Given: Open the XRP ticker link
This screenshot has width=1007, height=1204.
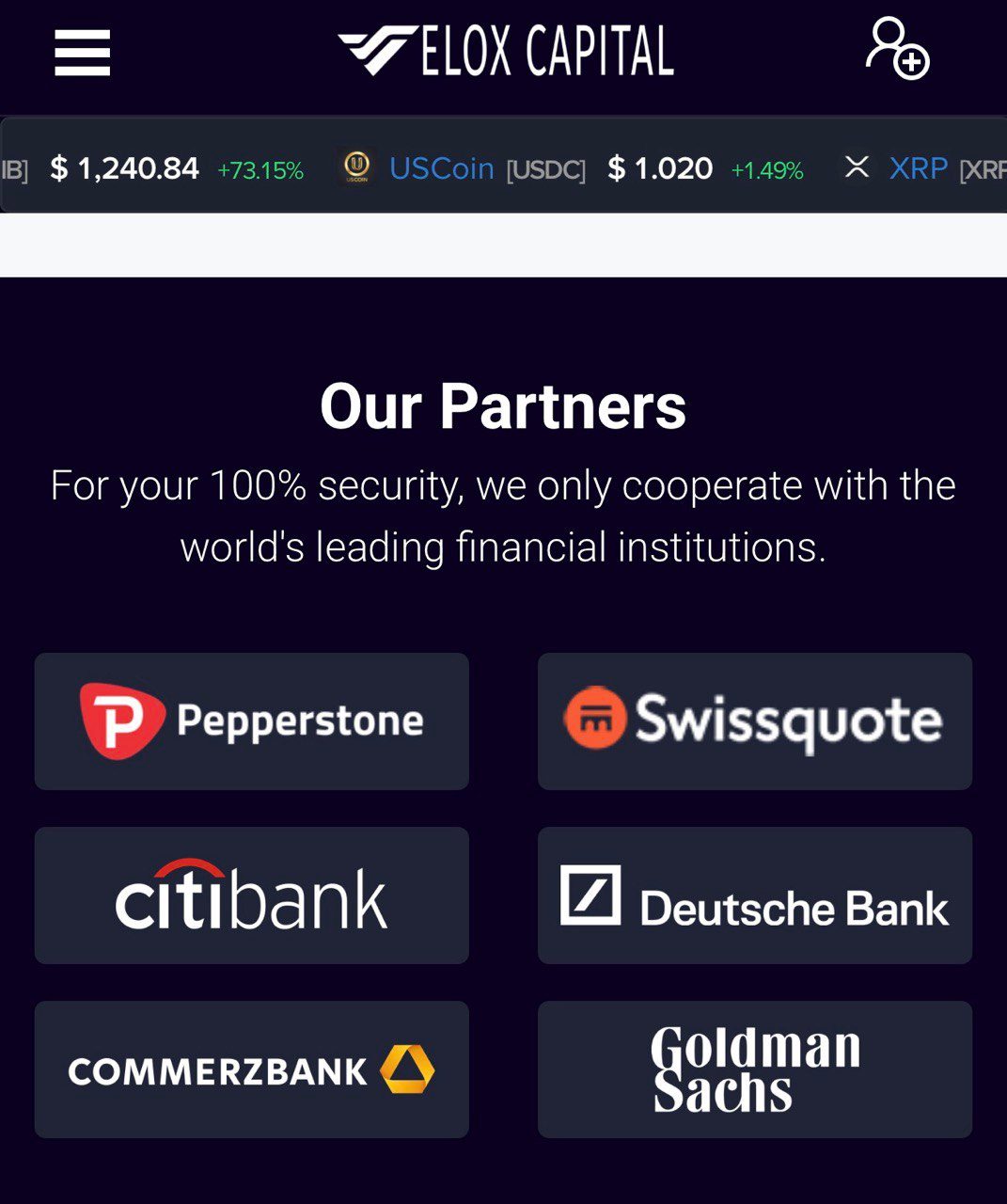Looking at the screenshot, I should (918, 168).
